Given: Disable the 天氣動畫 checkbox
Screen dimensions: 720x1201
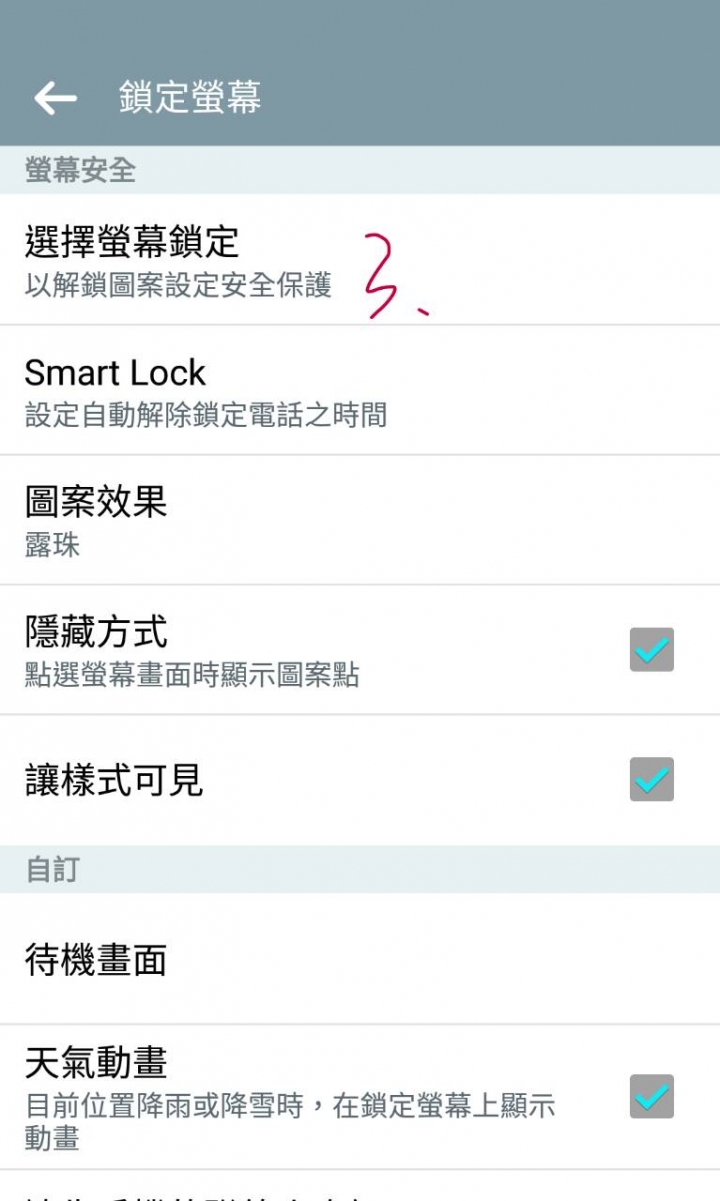Looking at the screenshot, I should [x=652, y=1096].
